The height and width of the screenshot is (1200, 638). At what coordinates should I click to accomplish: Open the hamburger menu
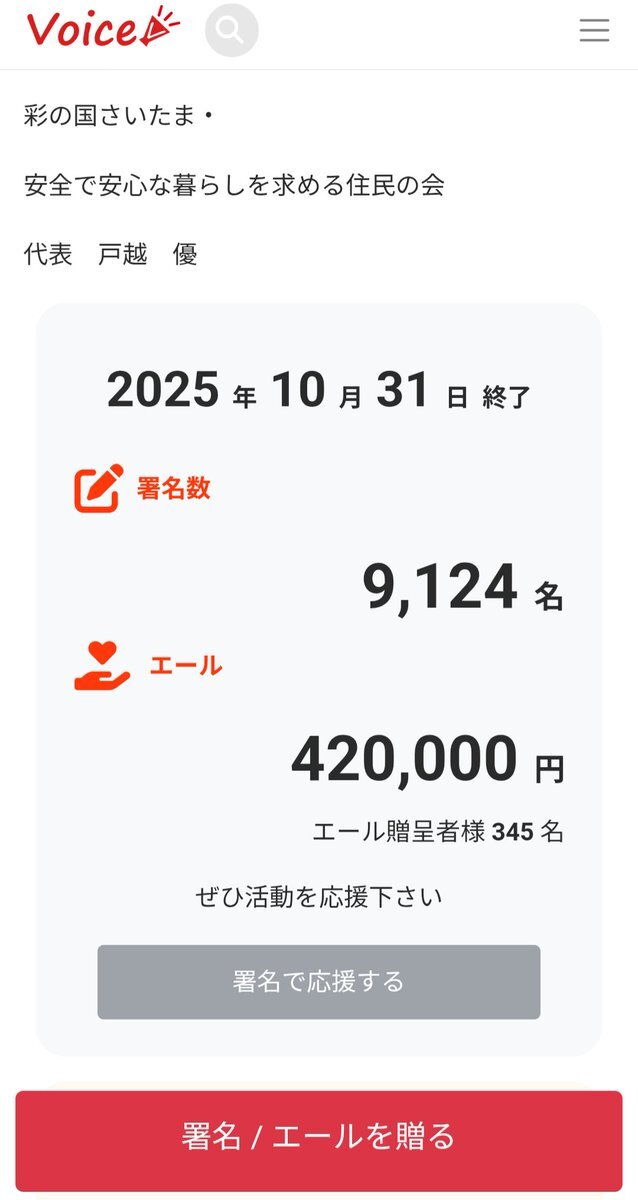tap(594, 31)
